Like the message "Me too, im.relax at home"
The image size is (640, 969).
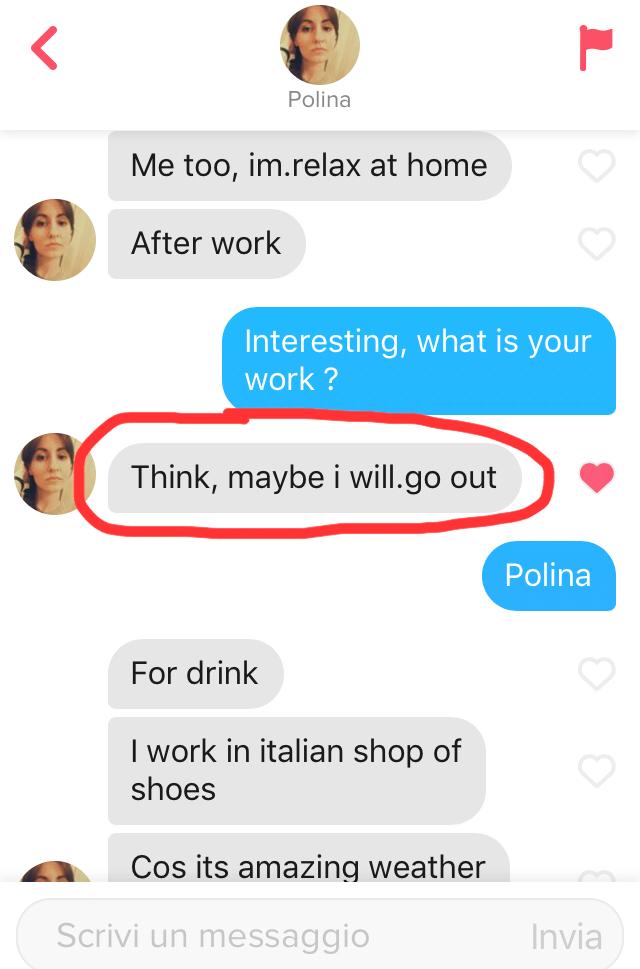597,166
